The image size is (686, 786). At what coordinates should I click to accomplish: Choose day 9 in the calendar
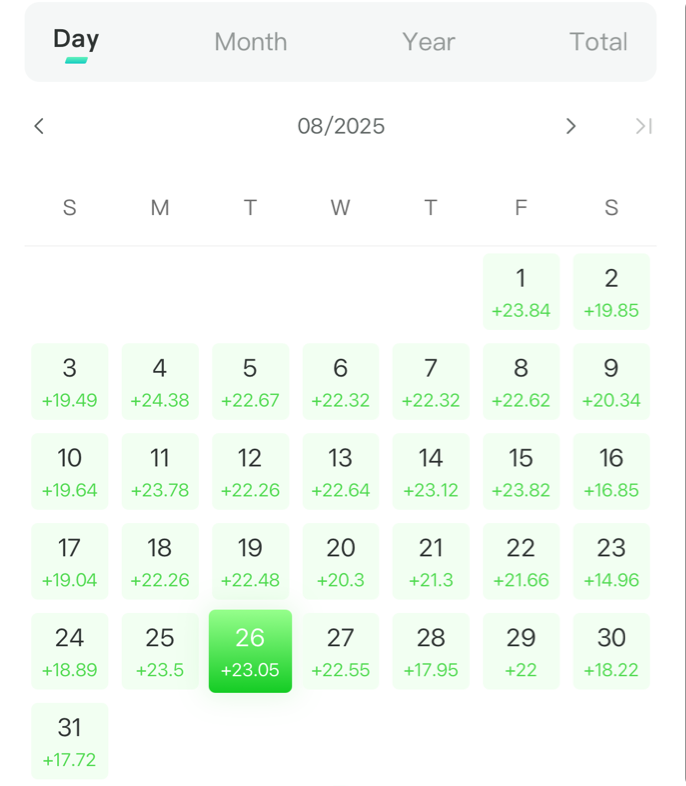click(611, 381)
